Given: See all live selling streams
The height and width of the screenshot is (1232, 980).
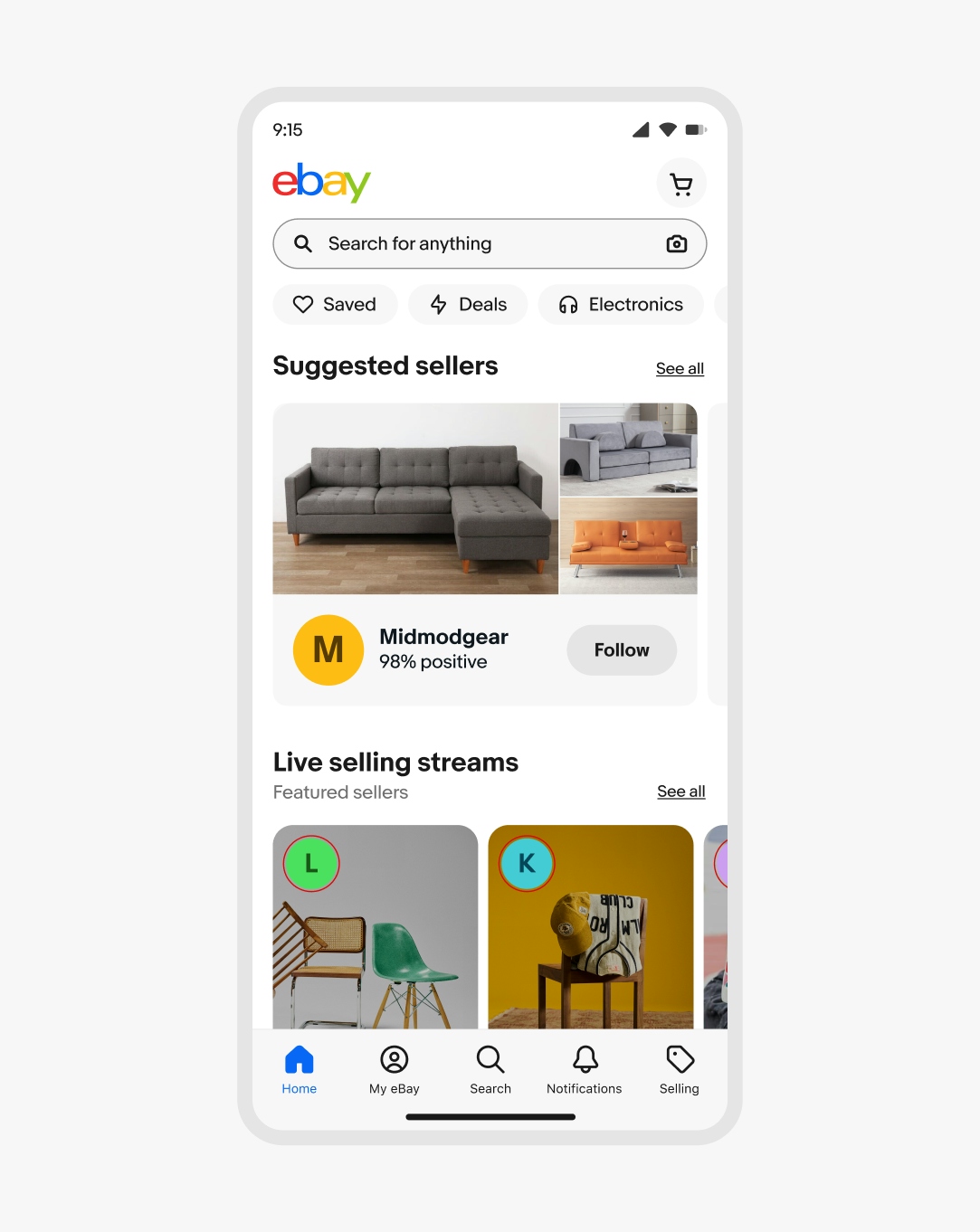Looking at the screenshot, I should (680, 791).
